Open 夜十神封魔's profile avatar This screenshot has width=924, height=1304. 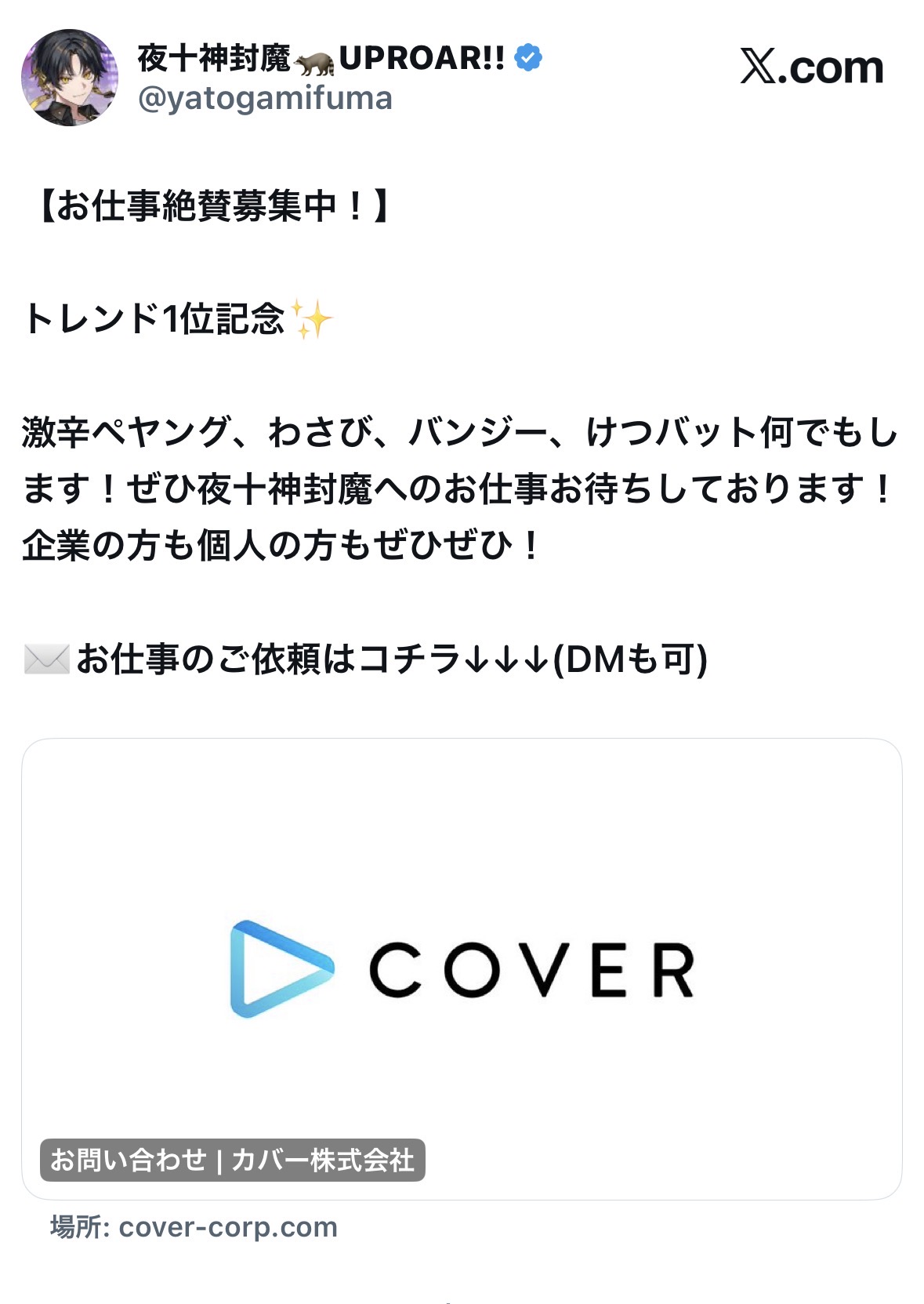[70, 78]
